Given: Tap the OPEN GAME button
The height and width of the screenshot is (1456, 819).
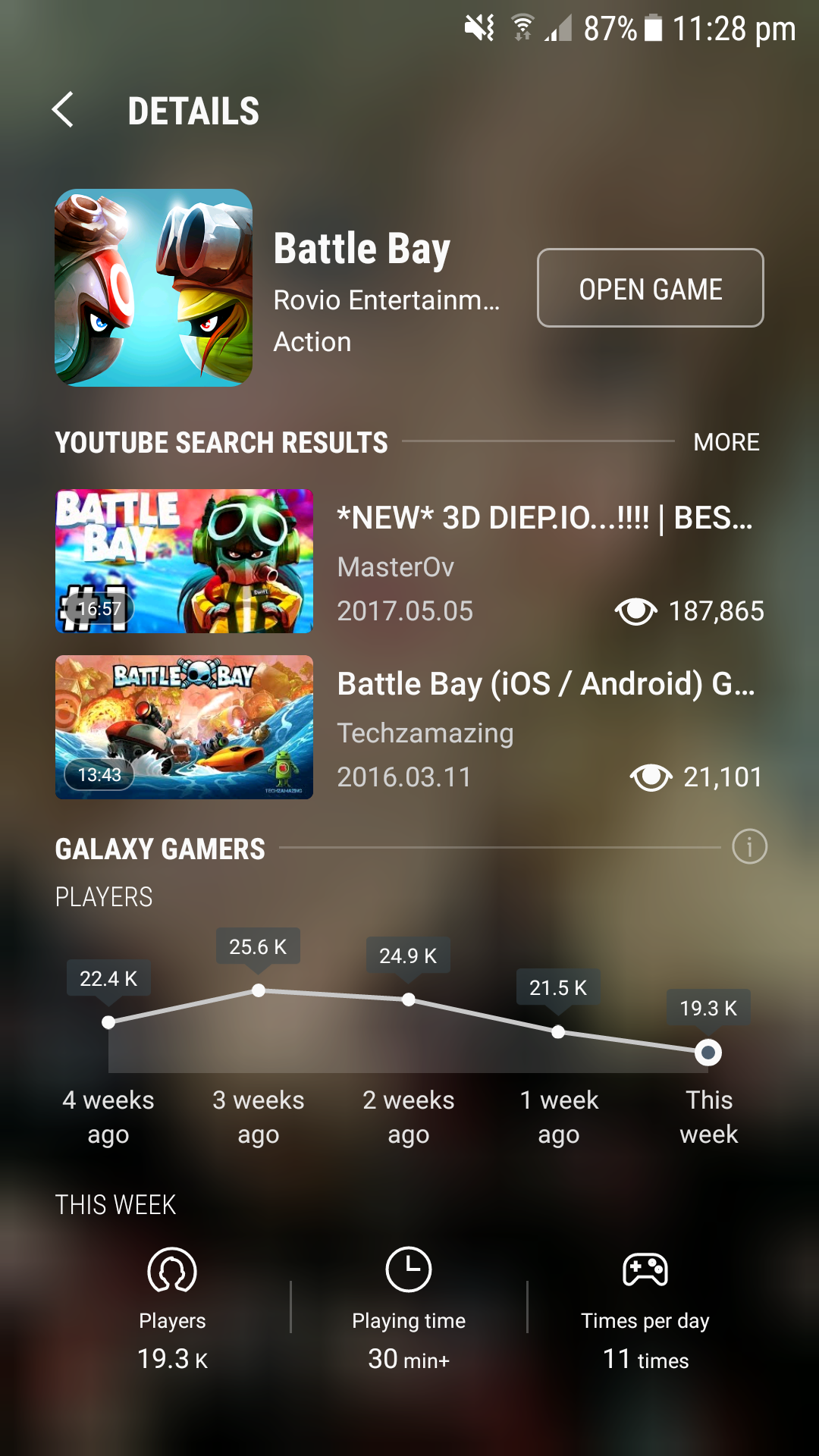Looking at the screenshot, I should click(x=650, y=288).
